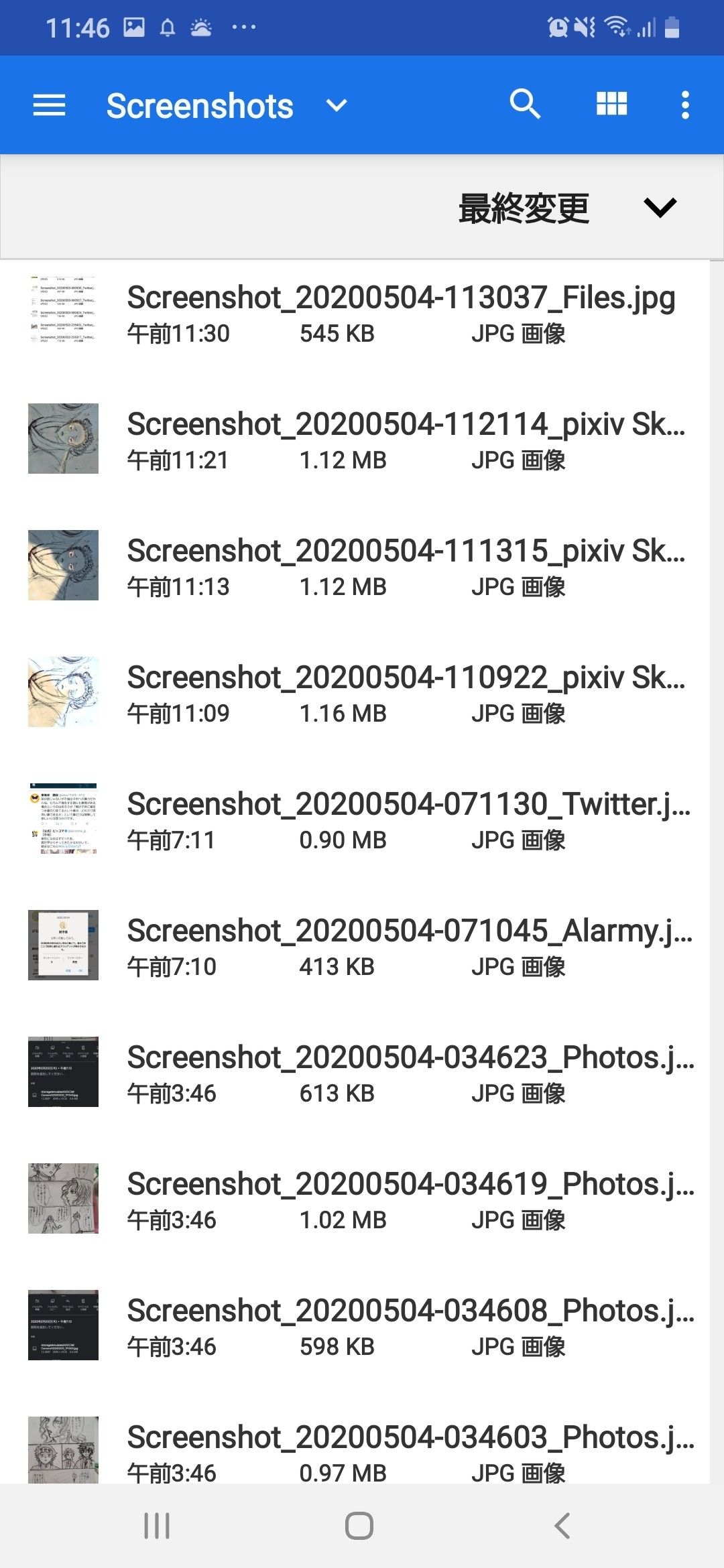This screenshot has width=724, height=1568.
Task: Expand the Screenshots folder dropdown
Action: click(336, 105)
